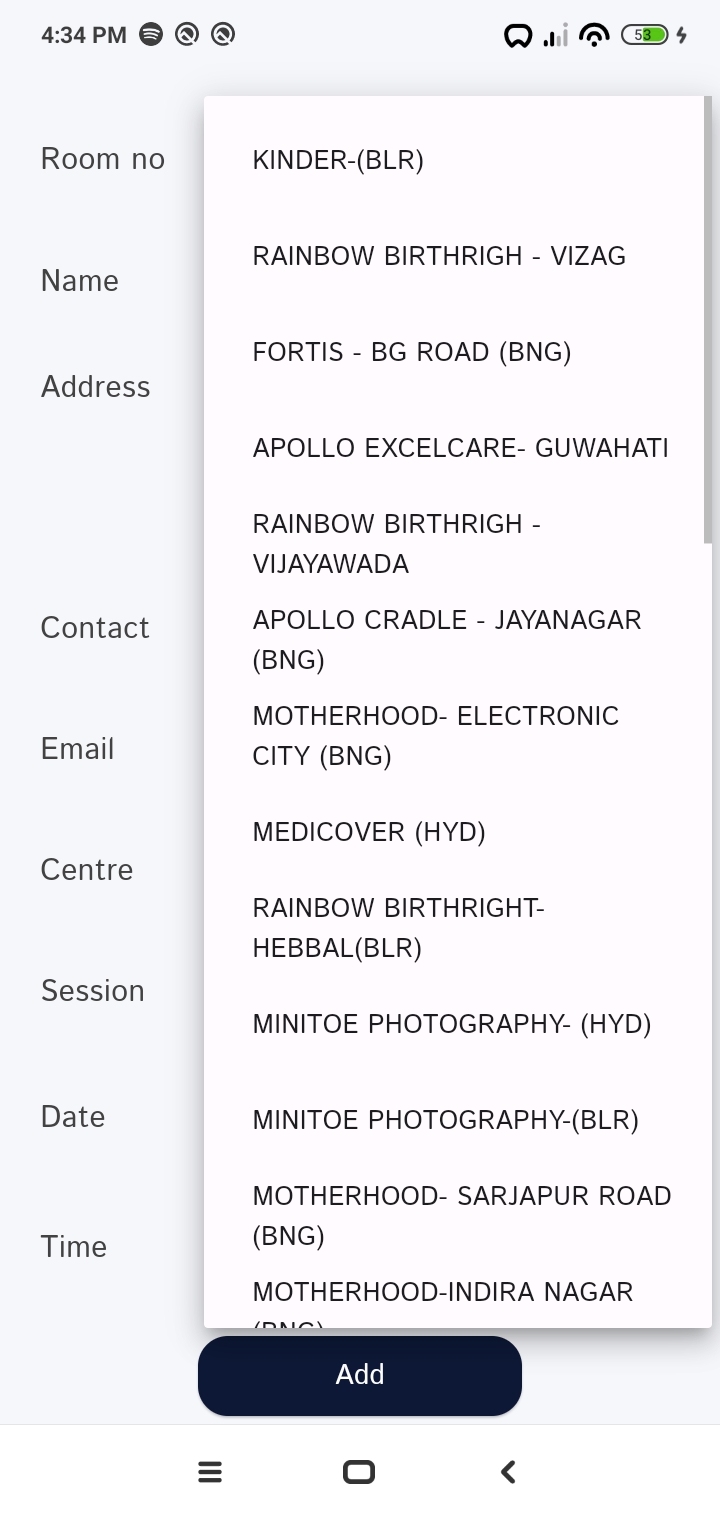
Task: Select MOTHERHOOD-INDIRA NAGAR option
Action: coord(457,1296)
